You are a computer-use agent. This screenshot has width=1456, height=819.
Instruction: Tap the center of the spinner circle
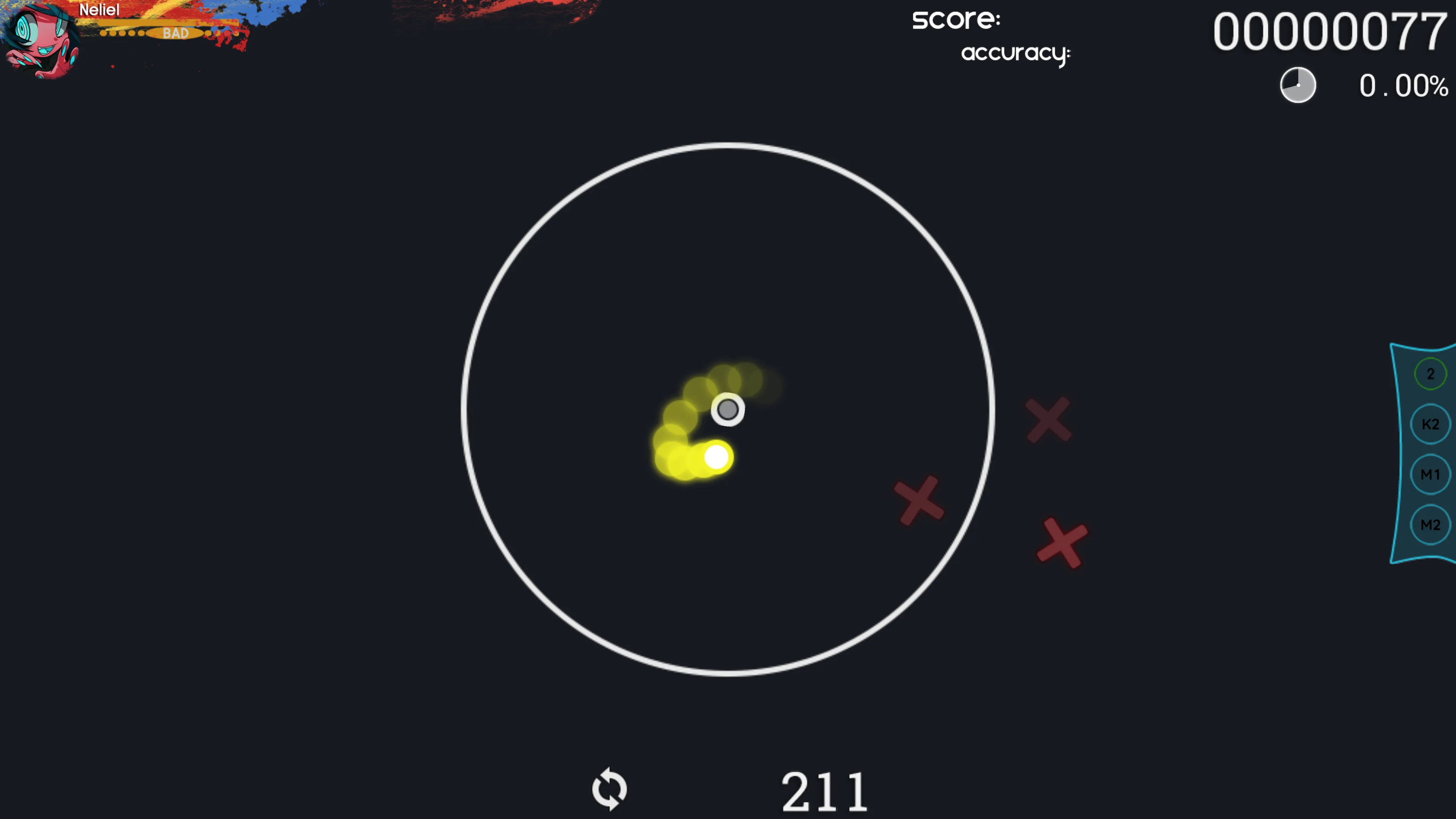coord(728,409)
